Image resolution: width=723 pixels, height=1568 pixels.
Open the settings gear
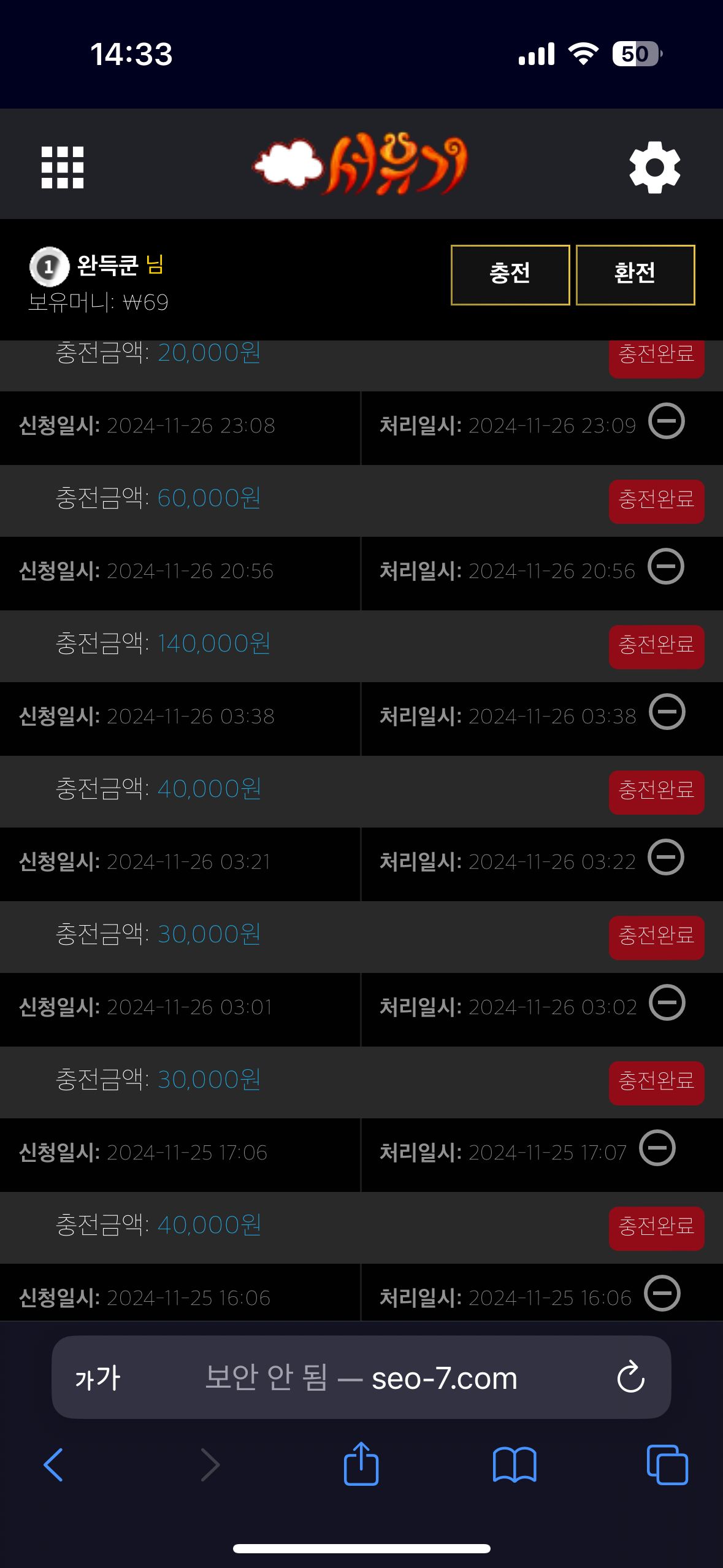(655, 167)
